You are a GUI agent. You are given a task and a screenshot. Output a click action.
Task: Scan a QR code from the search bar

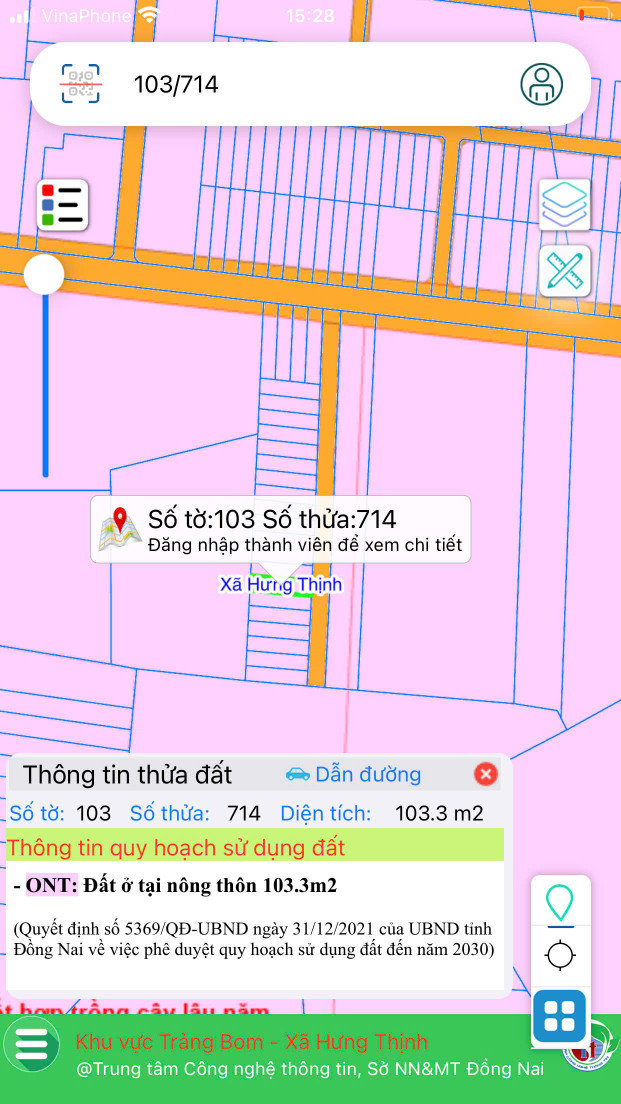81,84
